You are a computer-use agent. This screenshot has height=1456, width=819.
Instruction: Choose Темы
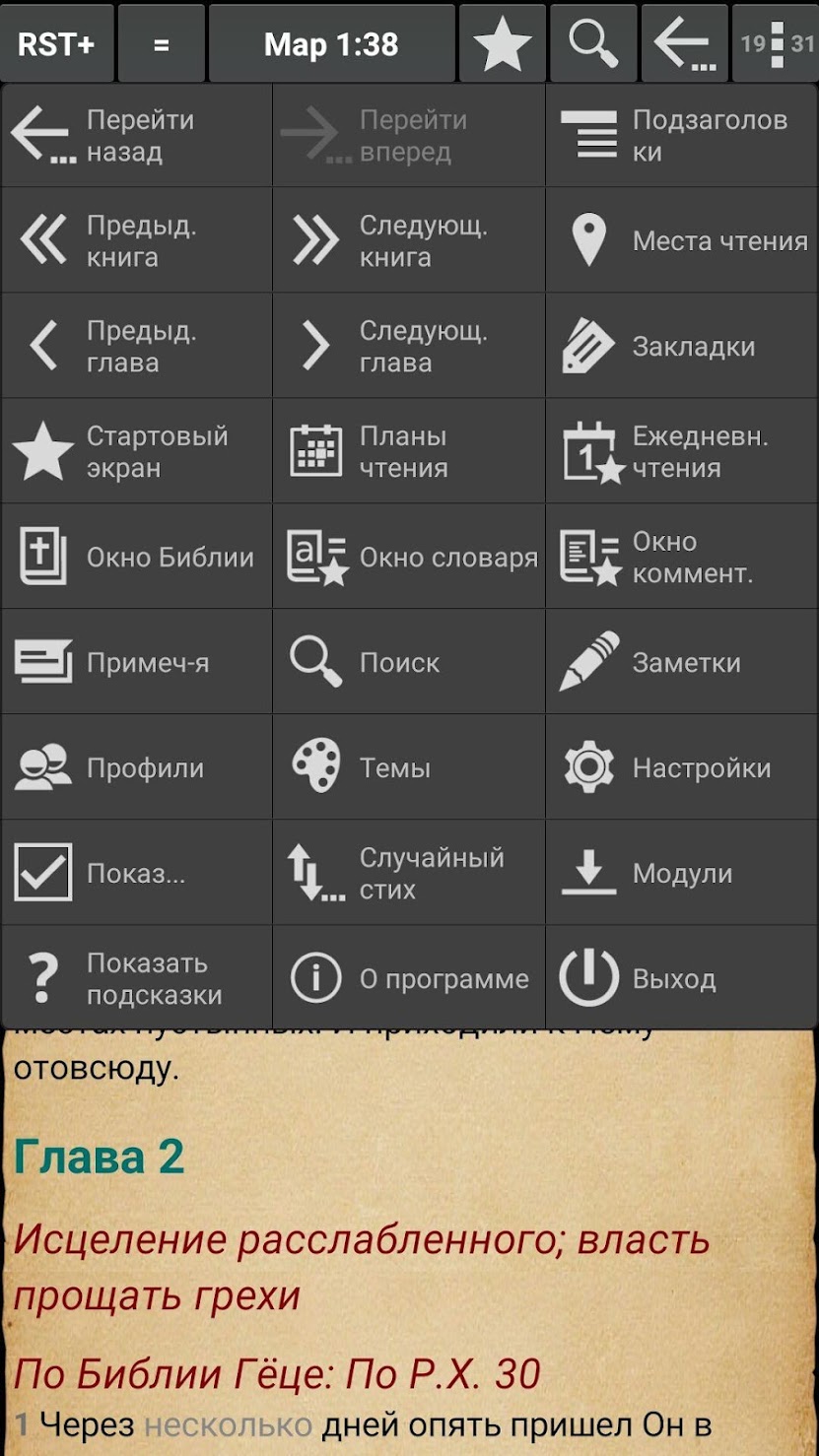coord(409,768)
